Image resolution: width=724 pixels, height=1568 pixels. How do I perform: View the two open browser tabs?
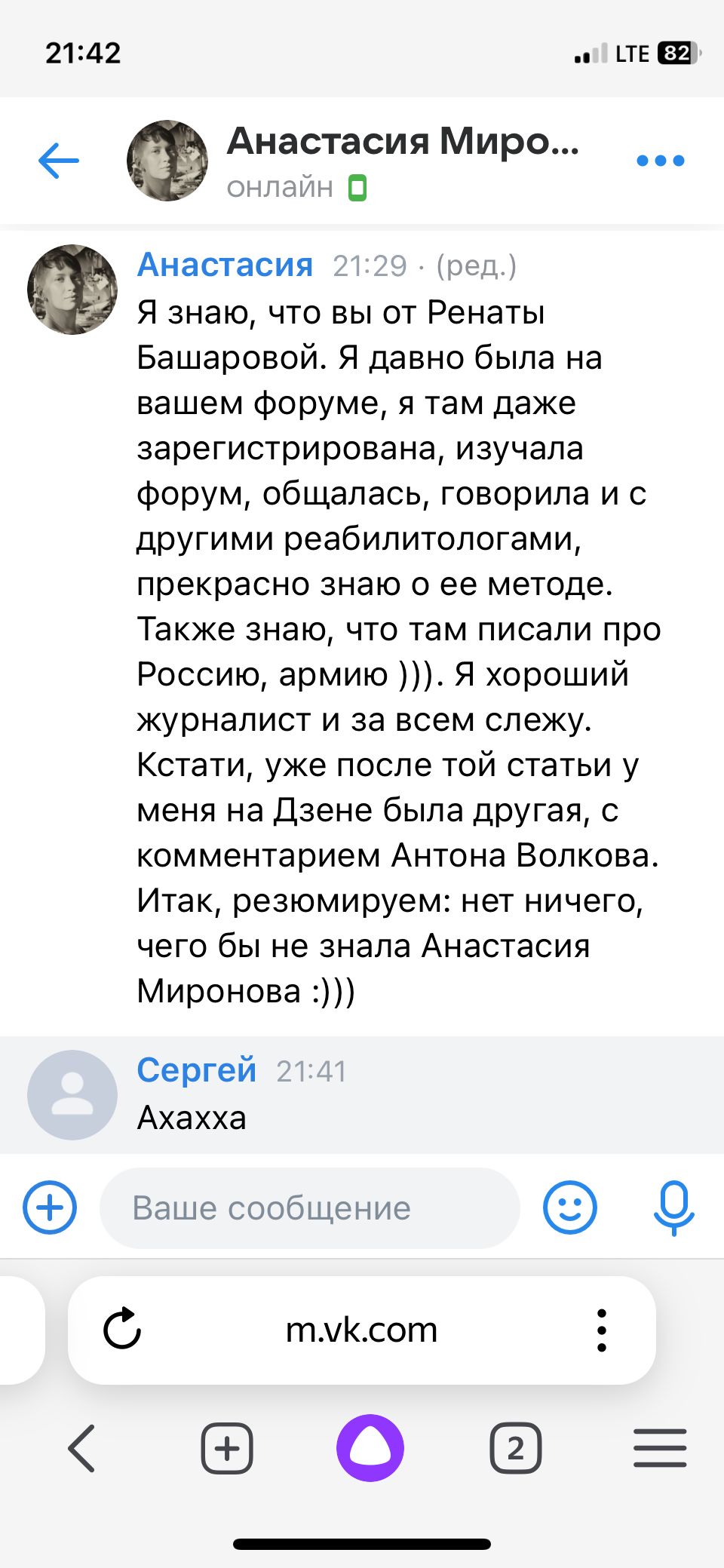516,1448
